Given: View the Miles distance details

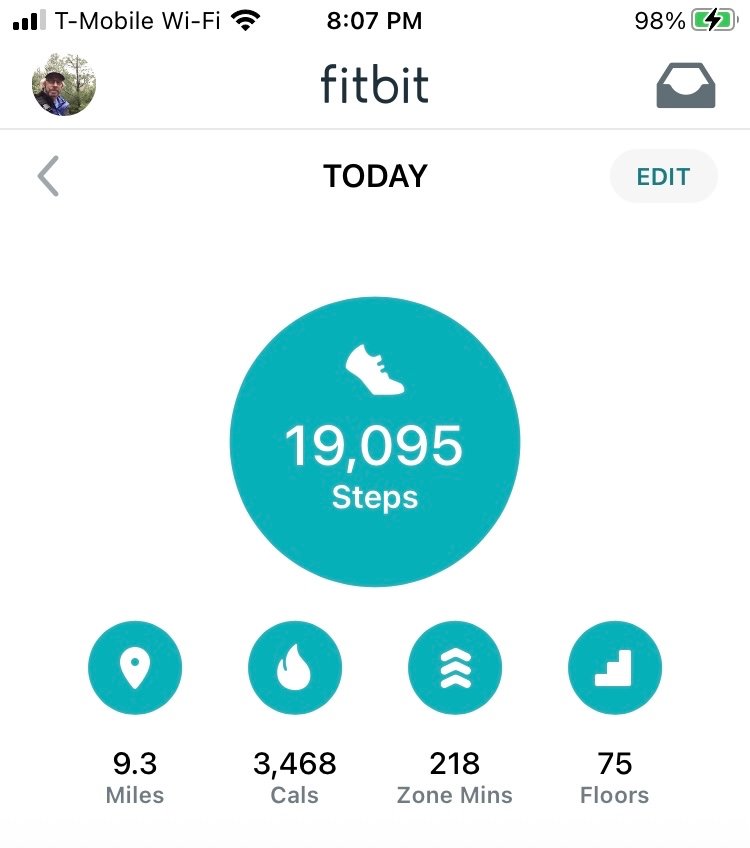Looking at the screenshot, I should (135, 668).
